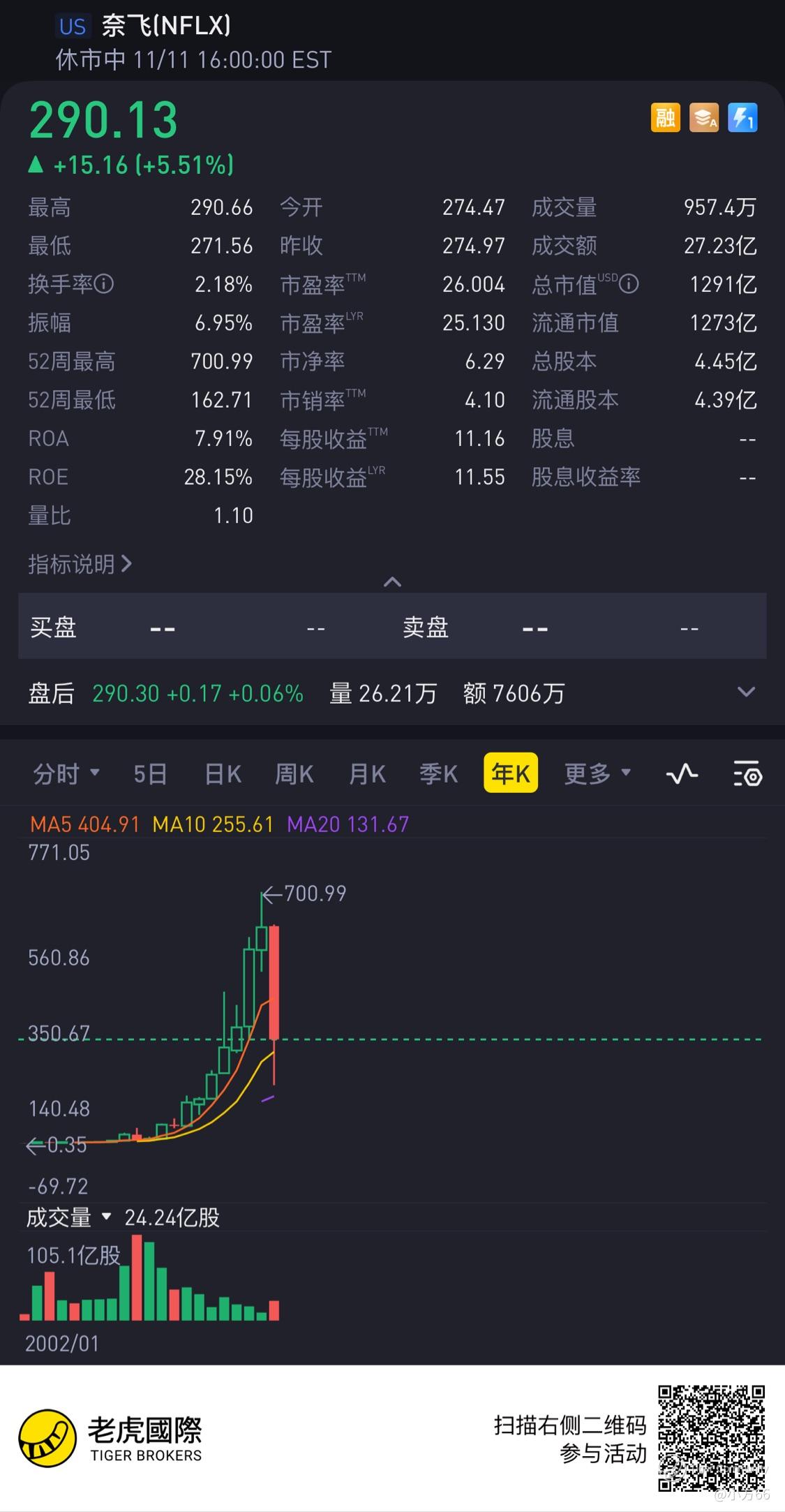Tap the orange stacked-layers badge

(x=703, y=118)
